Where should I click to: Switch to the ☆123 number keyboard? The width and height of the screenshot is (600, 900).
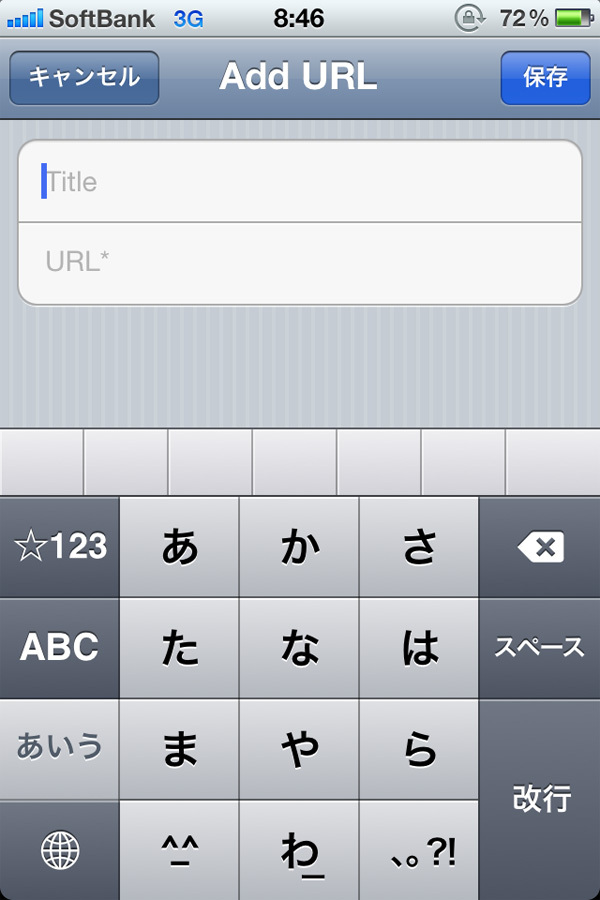(60, 547)
